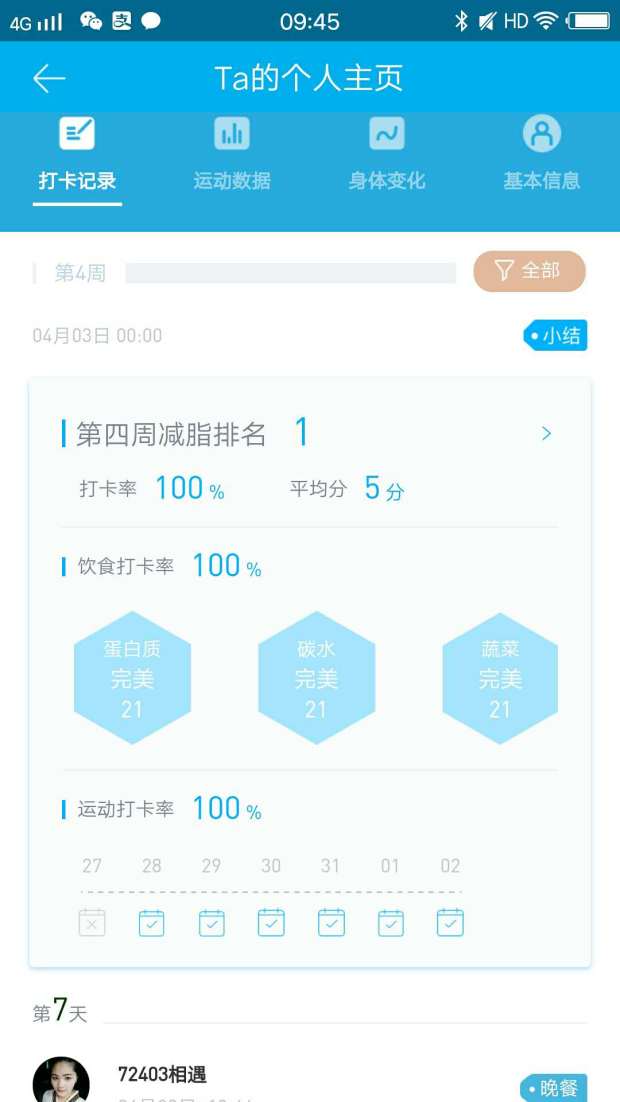Viewport: 620px width, 1102px height.
Task: Open the profile avatar of 72403相遇
Action: click(x=61, y=1079)
